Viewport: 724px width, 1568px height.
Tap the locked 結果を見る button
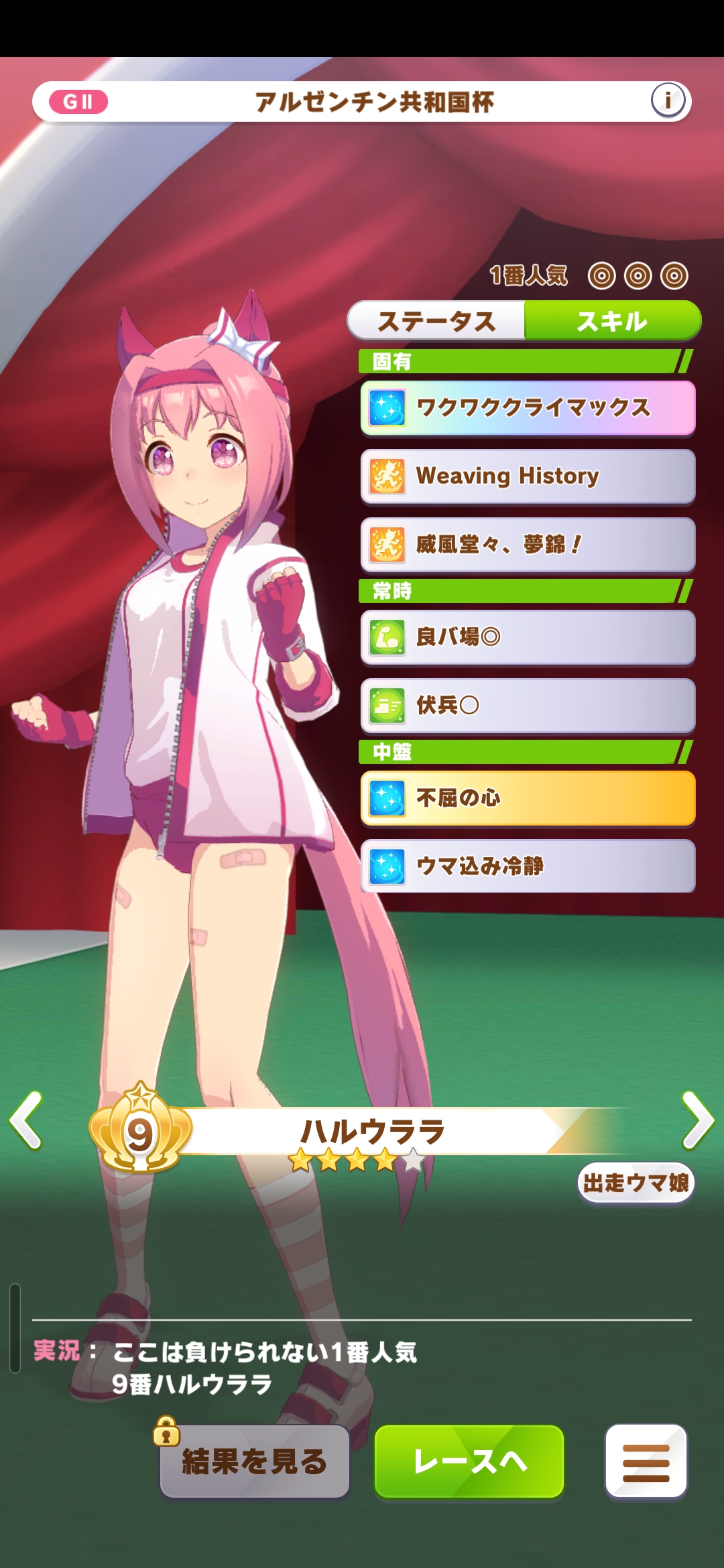(x=255, y=1461)
